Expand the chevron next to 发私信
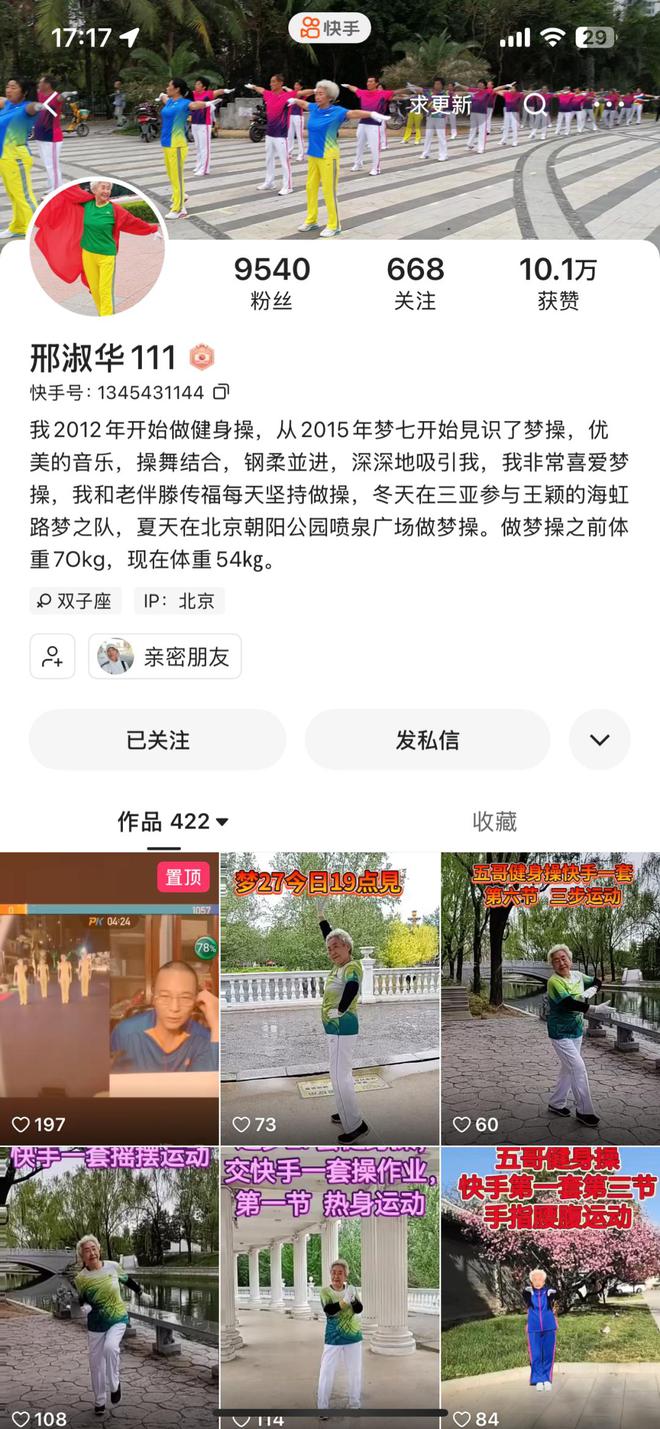 599,740
